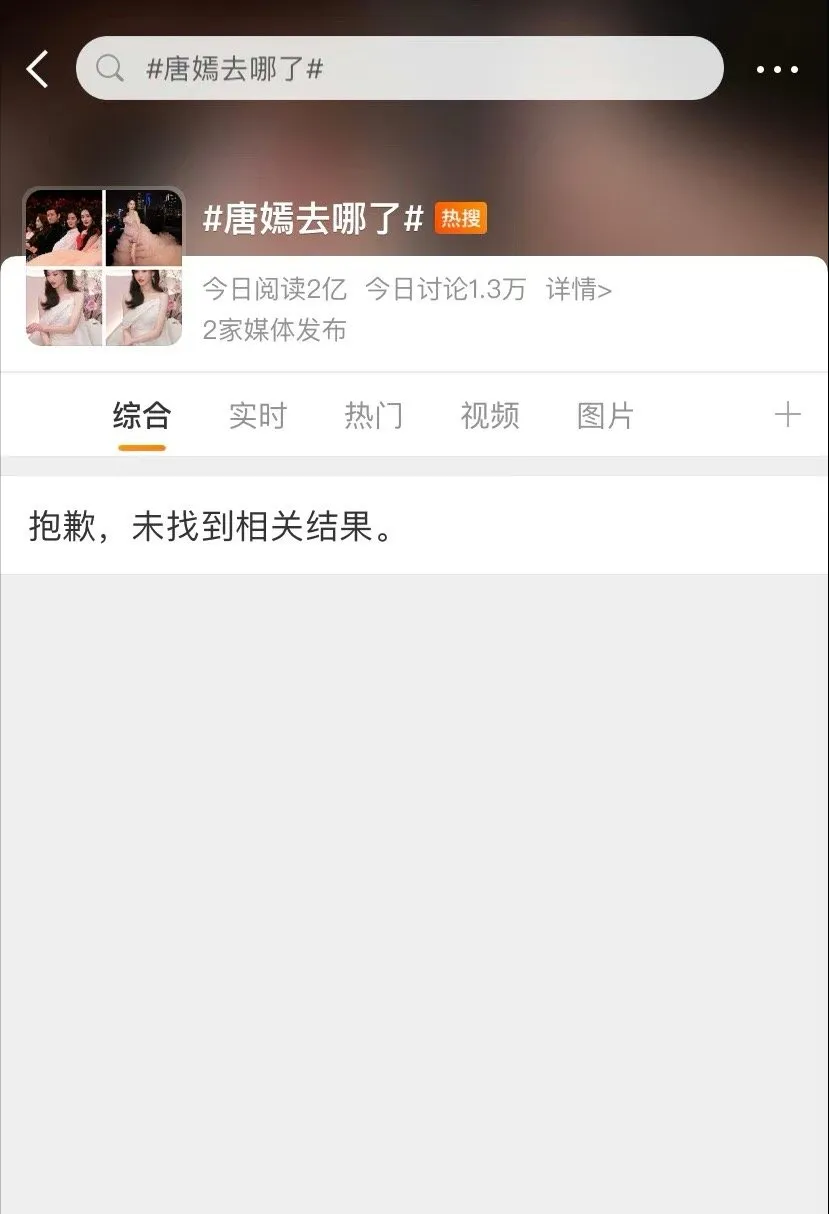Go back using the top-left arrow

click(x=38, y=69)
